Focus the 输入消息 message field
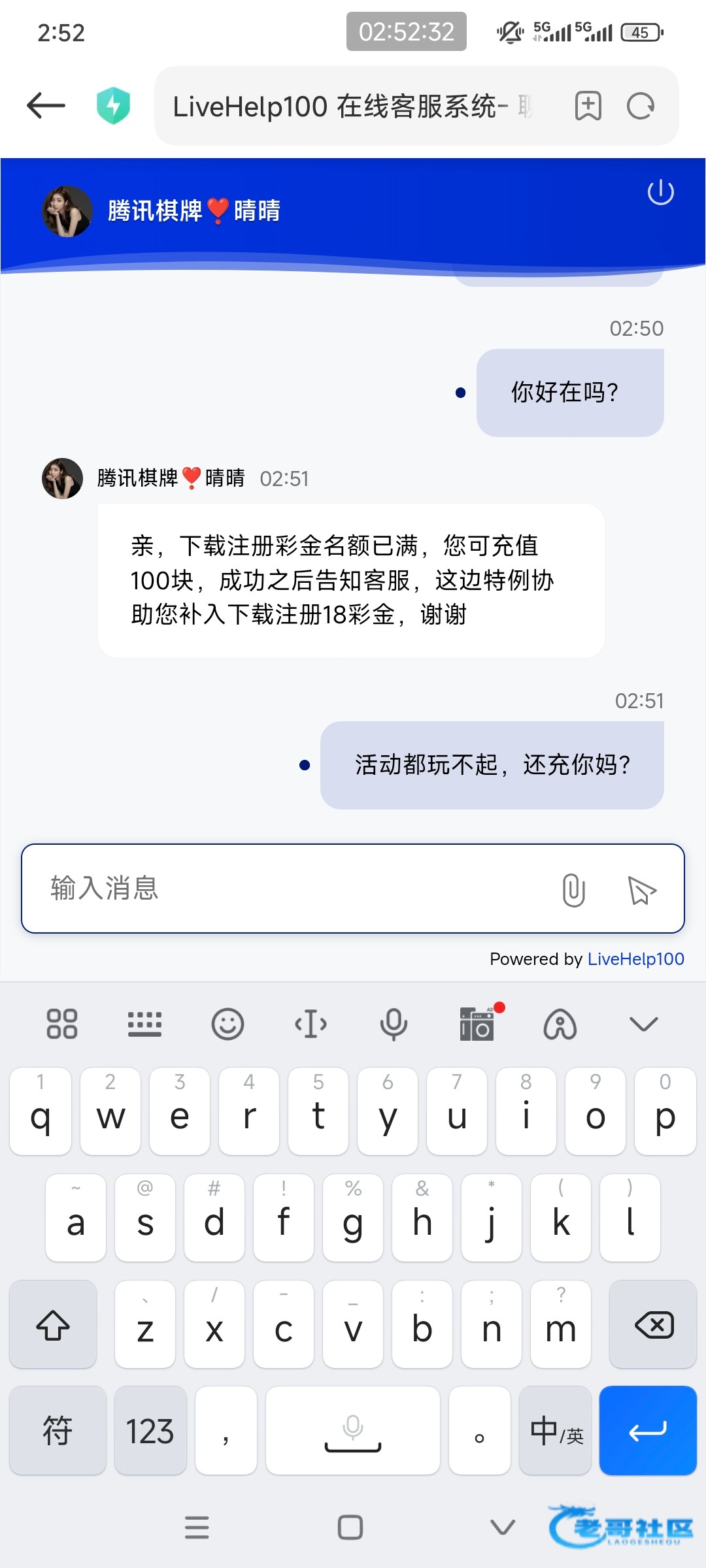706x1568 pixels. (x=288, y=889)
